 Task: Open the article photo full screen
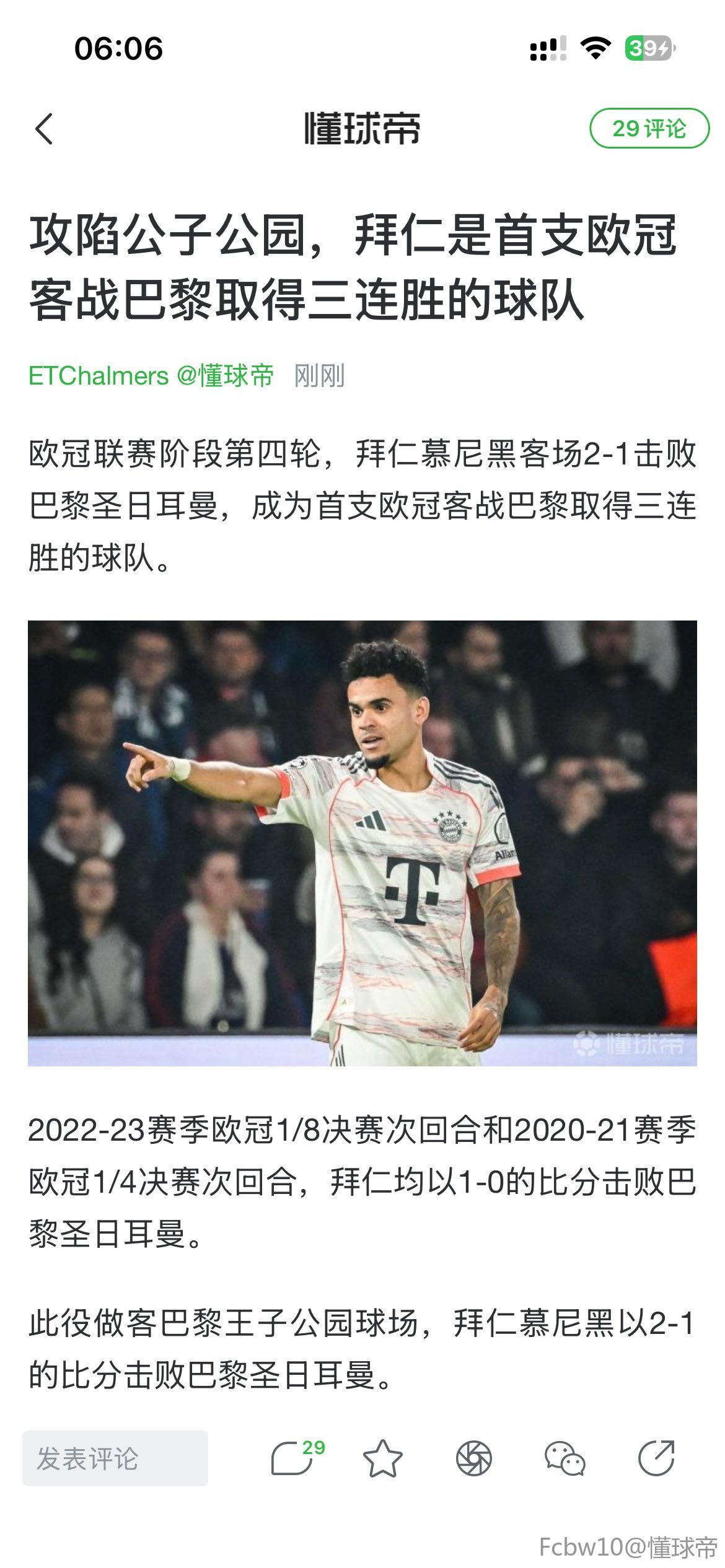coord(362,843)
